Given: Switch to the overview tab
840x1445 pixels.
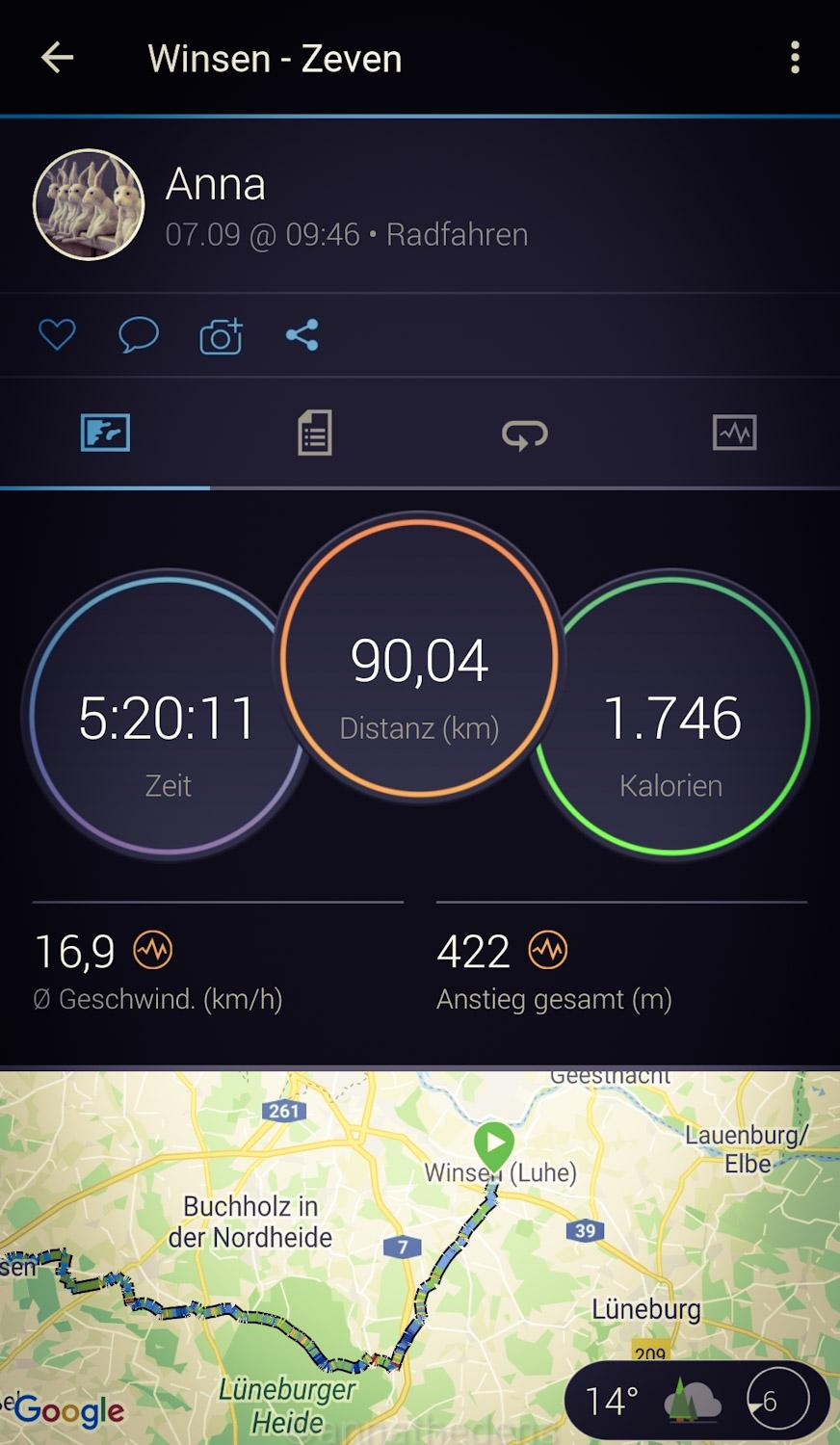Looking at the screenshot, I should pos(105,433).
